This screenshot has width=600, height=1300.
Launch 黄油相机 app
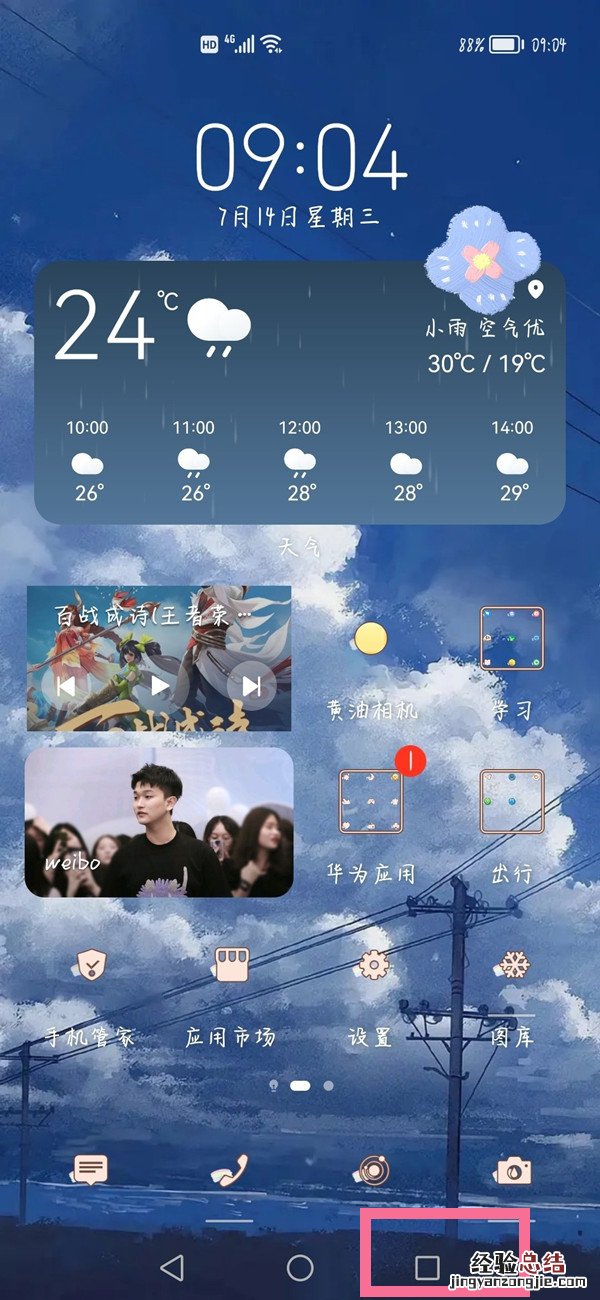[x=371, y=639]
